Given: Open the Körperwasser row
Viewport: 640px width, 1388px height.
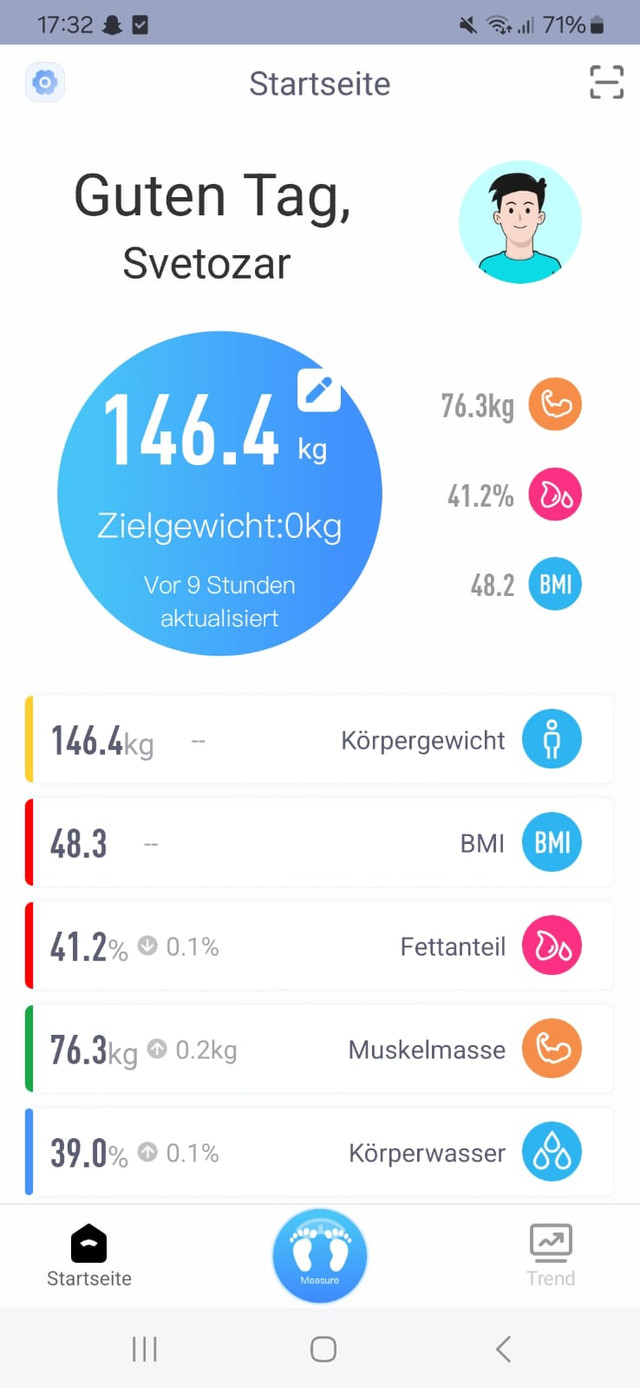Looking at the screenshot, I should pos(318,1152).
